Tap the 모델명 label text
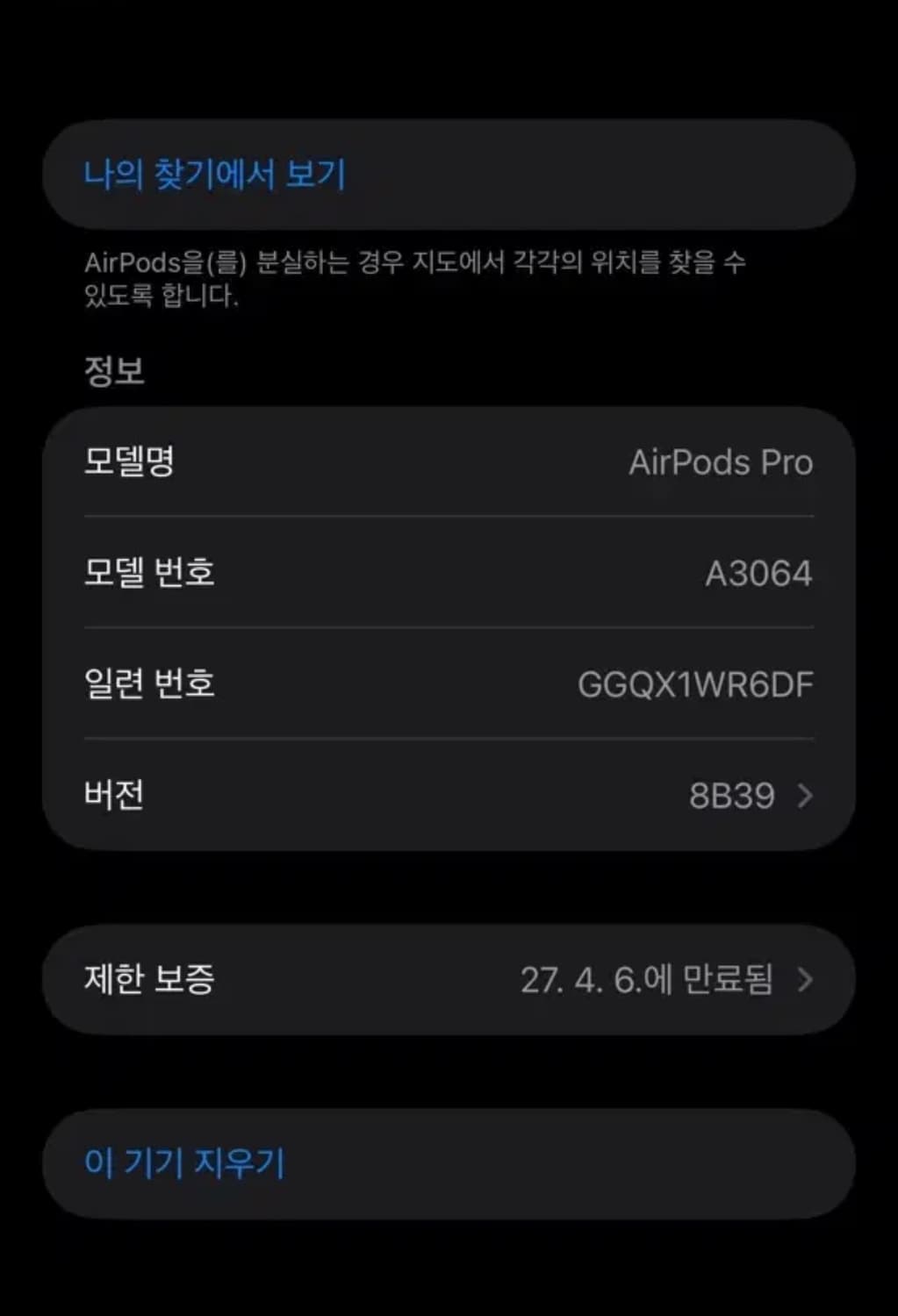This screenshot has height=1316, width=898. 130,463
